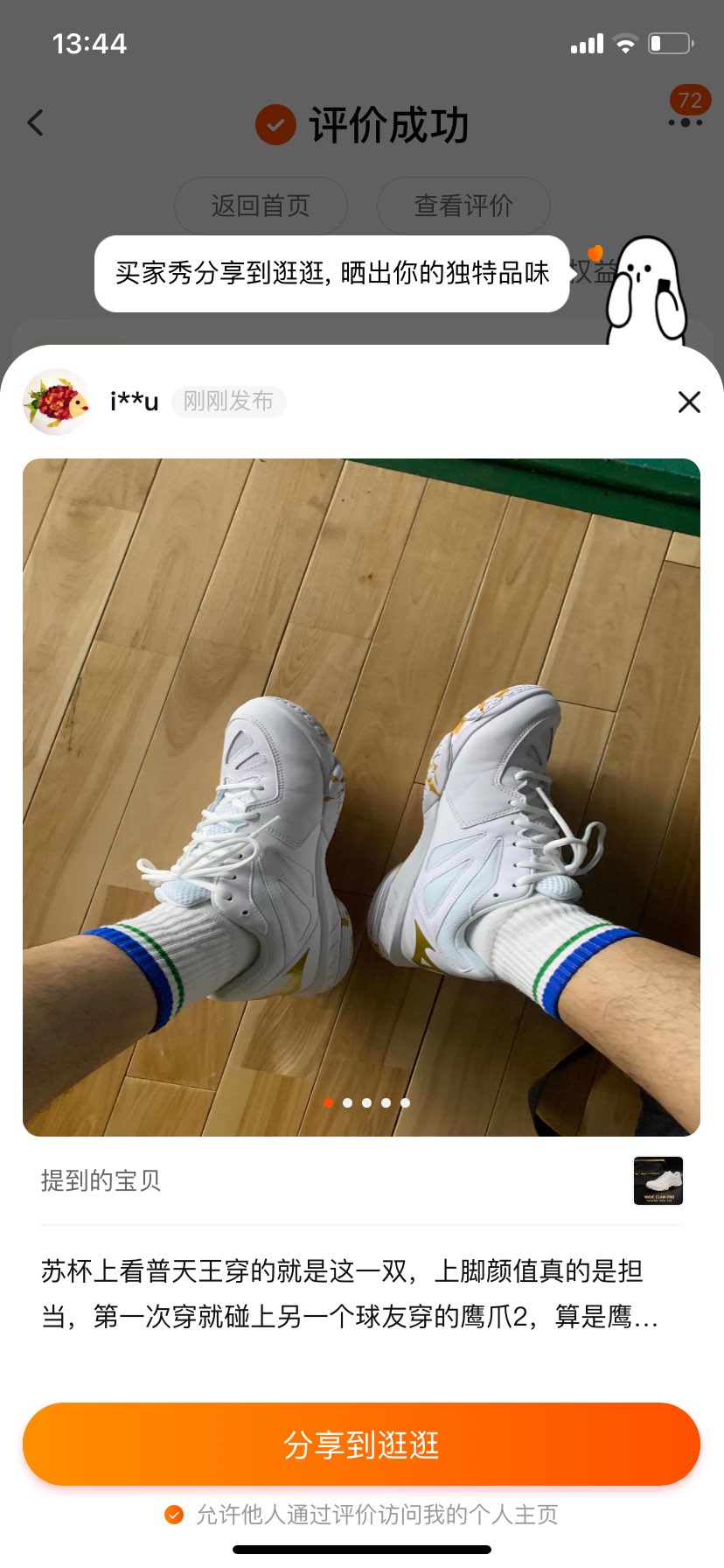Go back with the top-left arrow

(35, 122)
